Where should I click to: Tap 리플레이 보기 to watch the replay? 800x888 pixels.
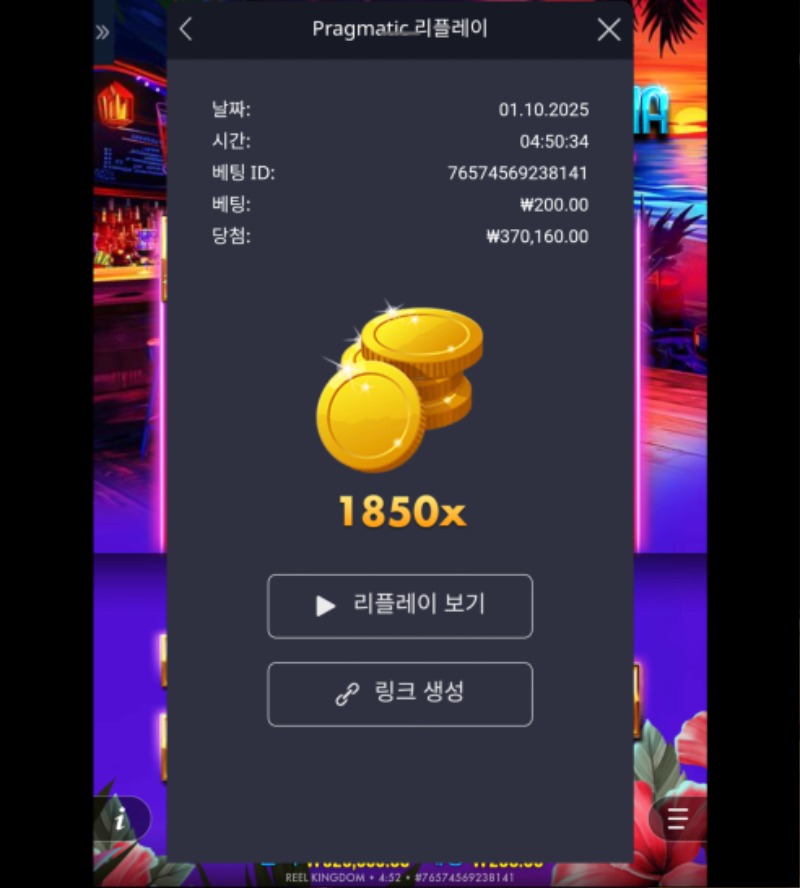(x=400, y=606)
